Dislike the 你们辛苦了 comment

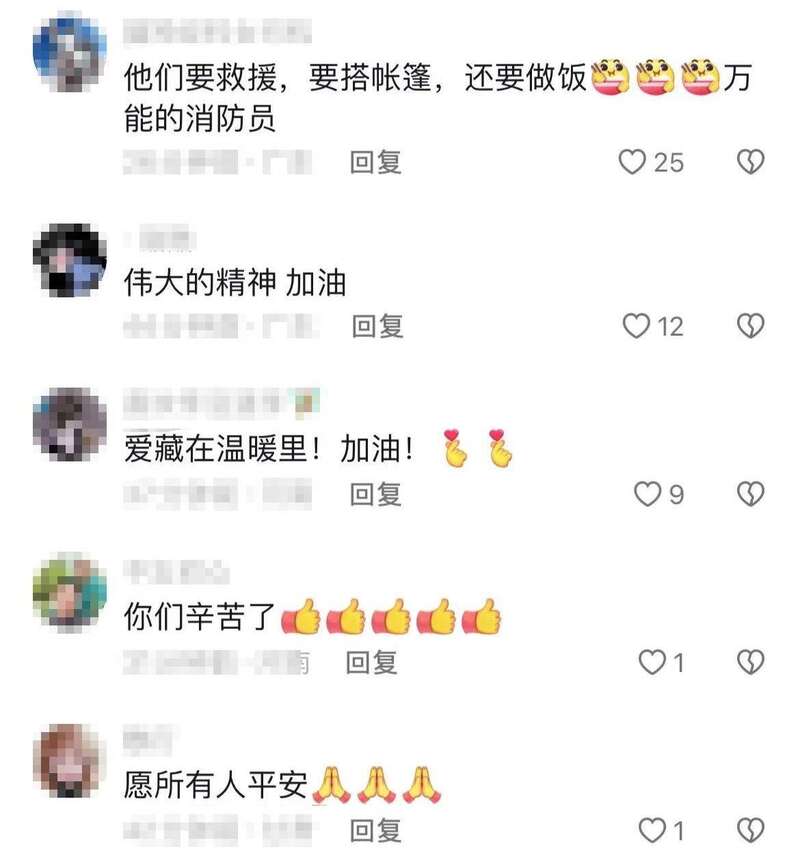pos(750,661)
